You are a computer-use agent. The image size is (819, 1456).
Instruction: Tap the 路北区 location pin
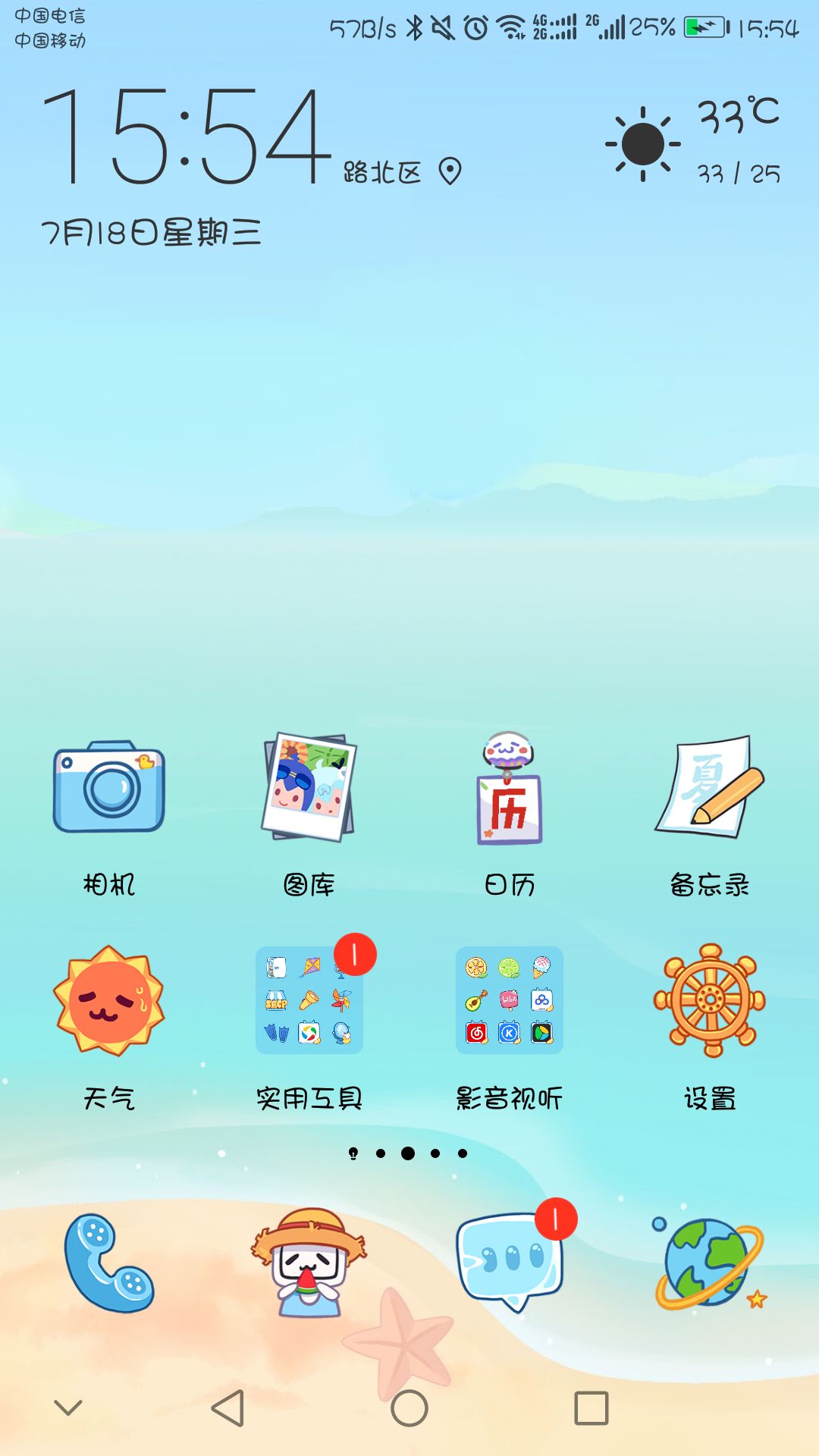[450, 171]
